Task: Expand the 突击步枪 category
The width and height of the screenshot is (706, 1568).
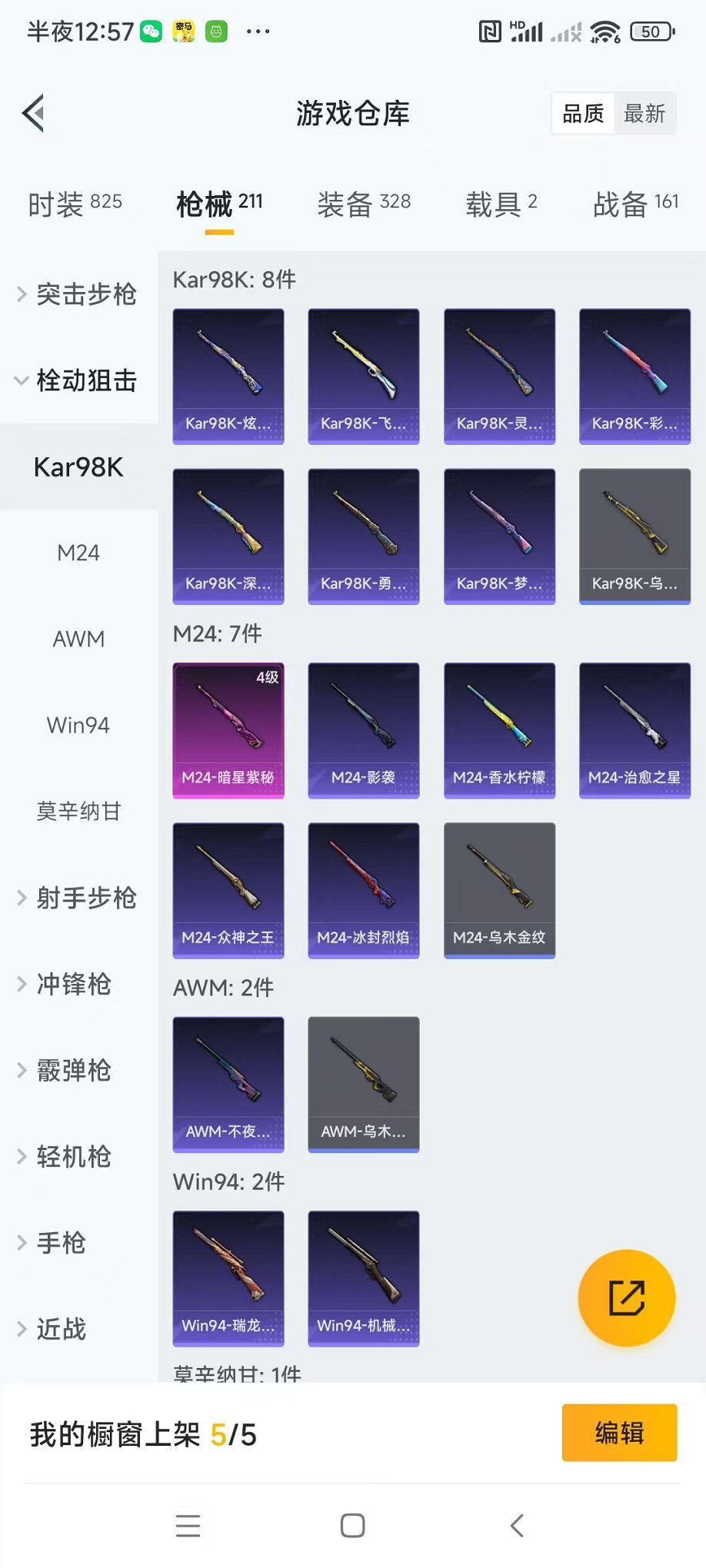Action: tap(77, 294)
